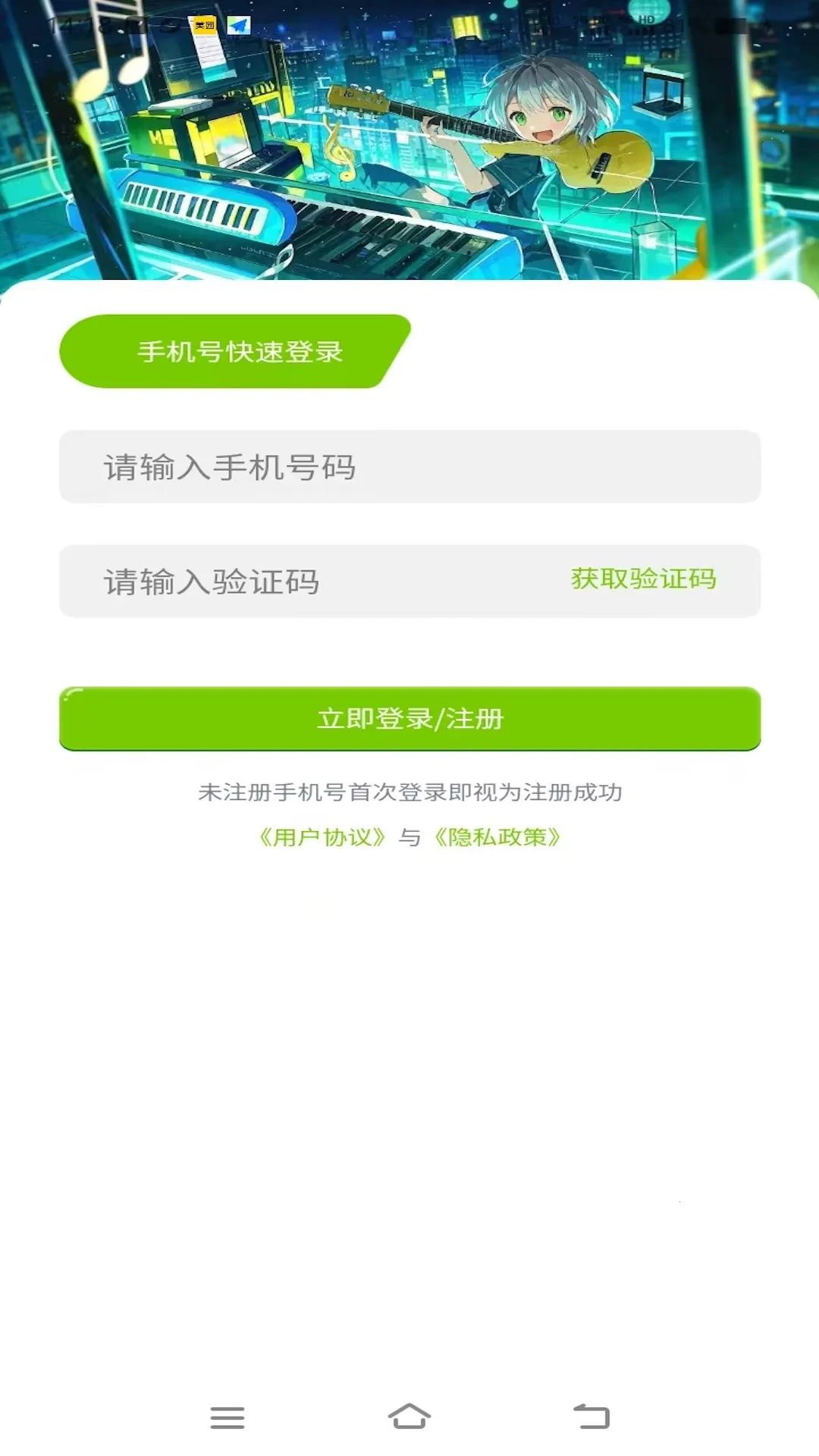Go to the system home screen
Viewport: 819px width, 1456px height.
tap(409, 1417)
